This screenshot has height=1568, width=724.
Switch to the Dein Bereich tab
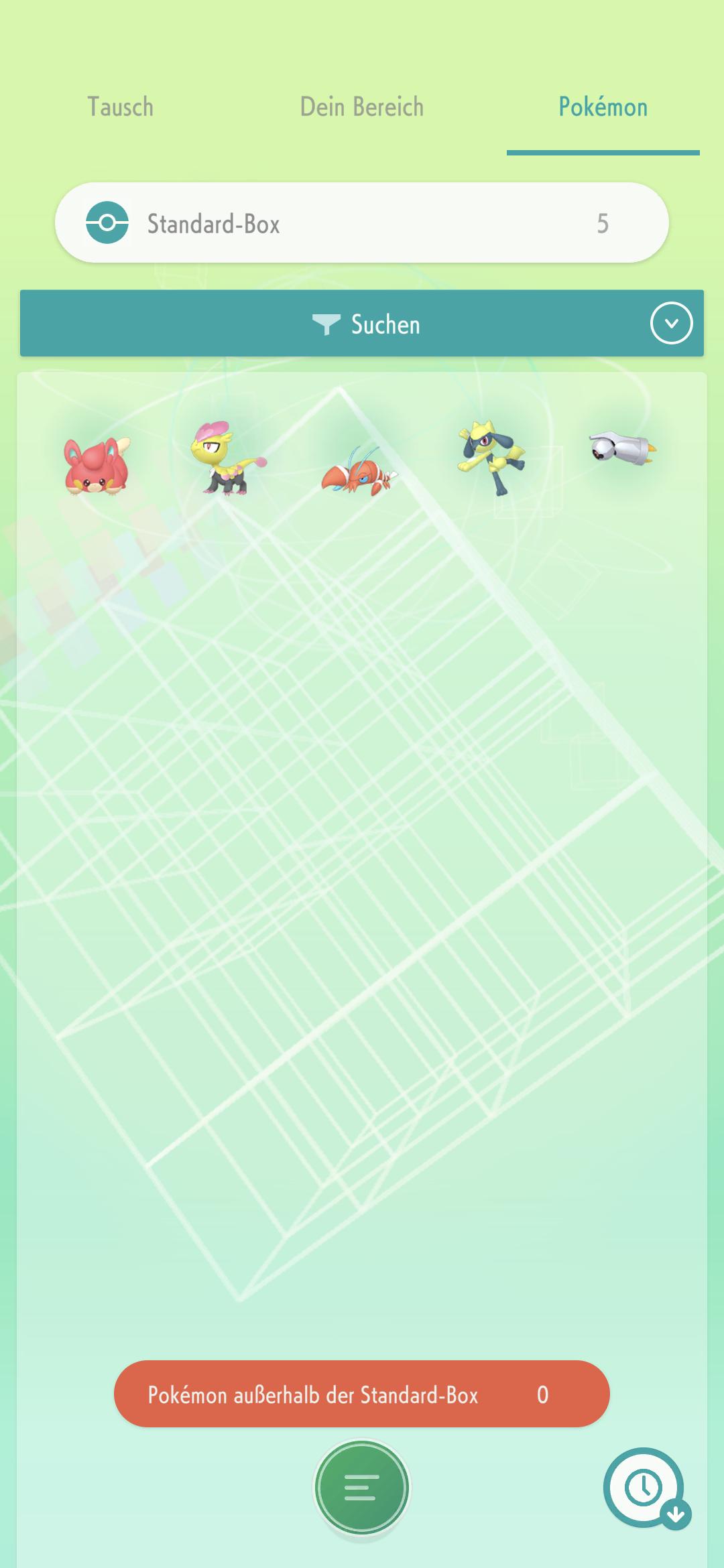(362, 107)
